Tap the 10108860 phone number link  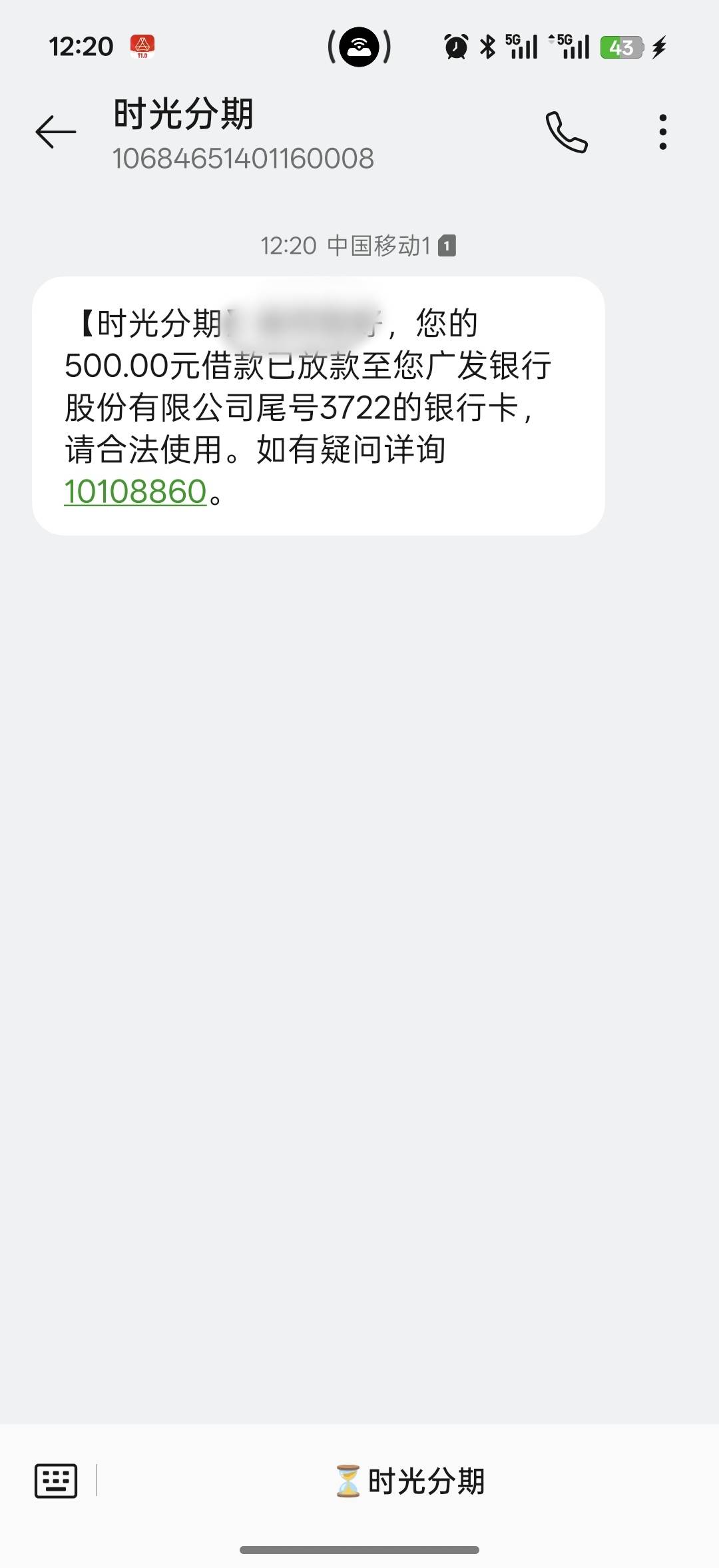coord(135,492)
